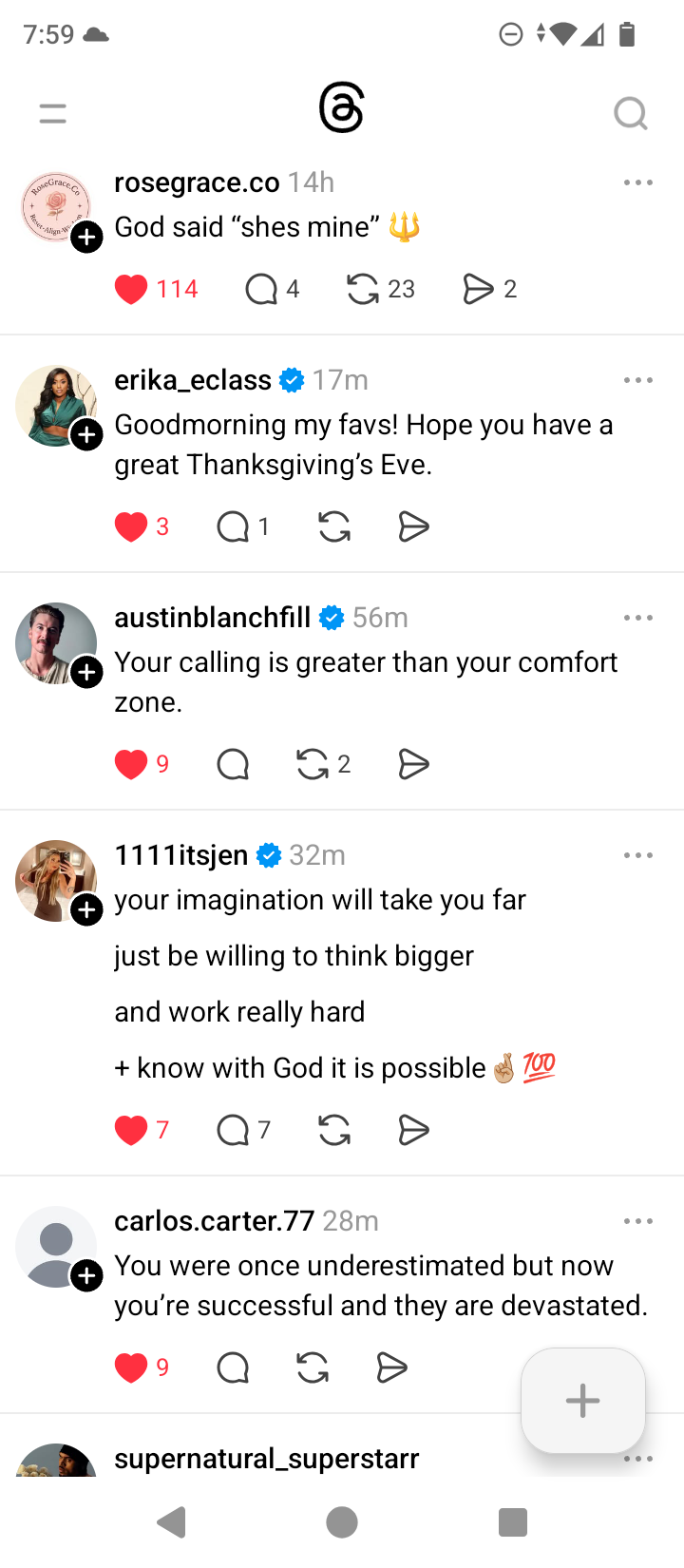The width and height of the screenshot is (684, 1568).
Task: Open more options on 1111itsjen's post
Action: (x=638, y=855)
